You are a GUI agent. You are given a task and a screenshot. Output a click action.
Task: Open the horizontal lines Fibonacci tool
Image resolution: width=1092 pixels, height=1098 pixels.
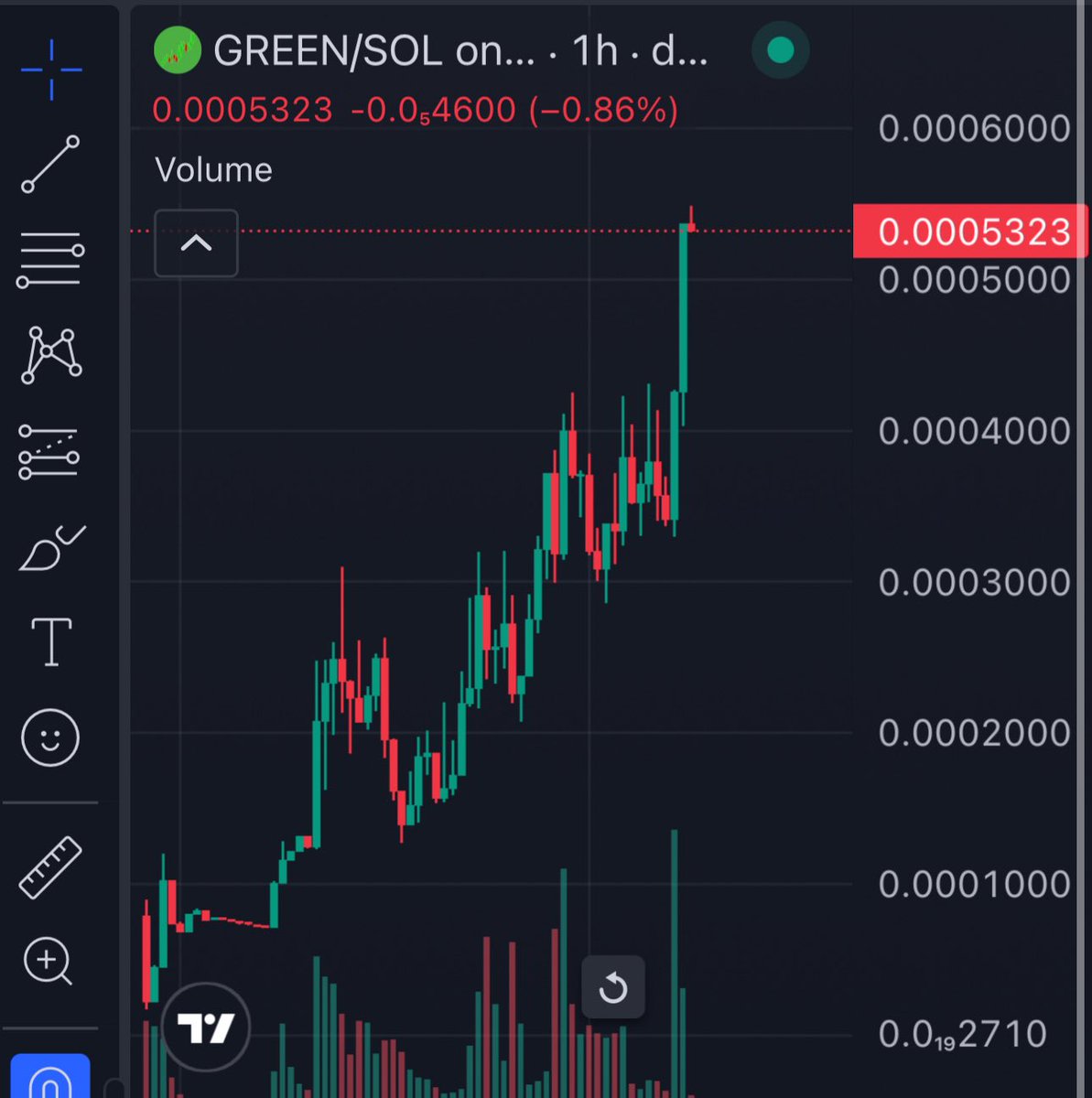(x=50, y=260)
